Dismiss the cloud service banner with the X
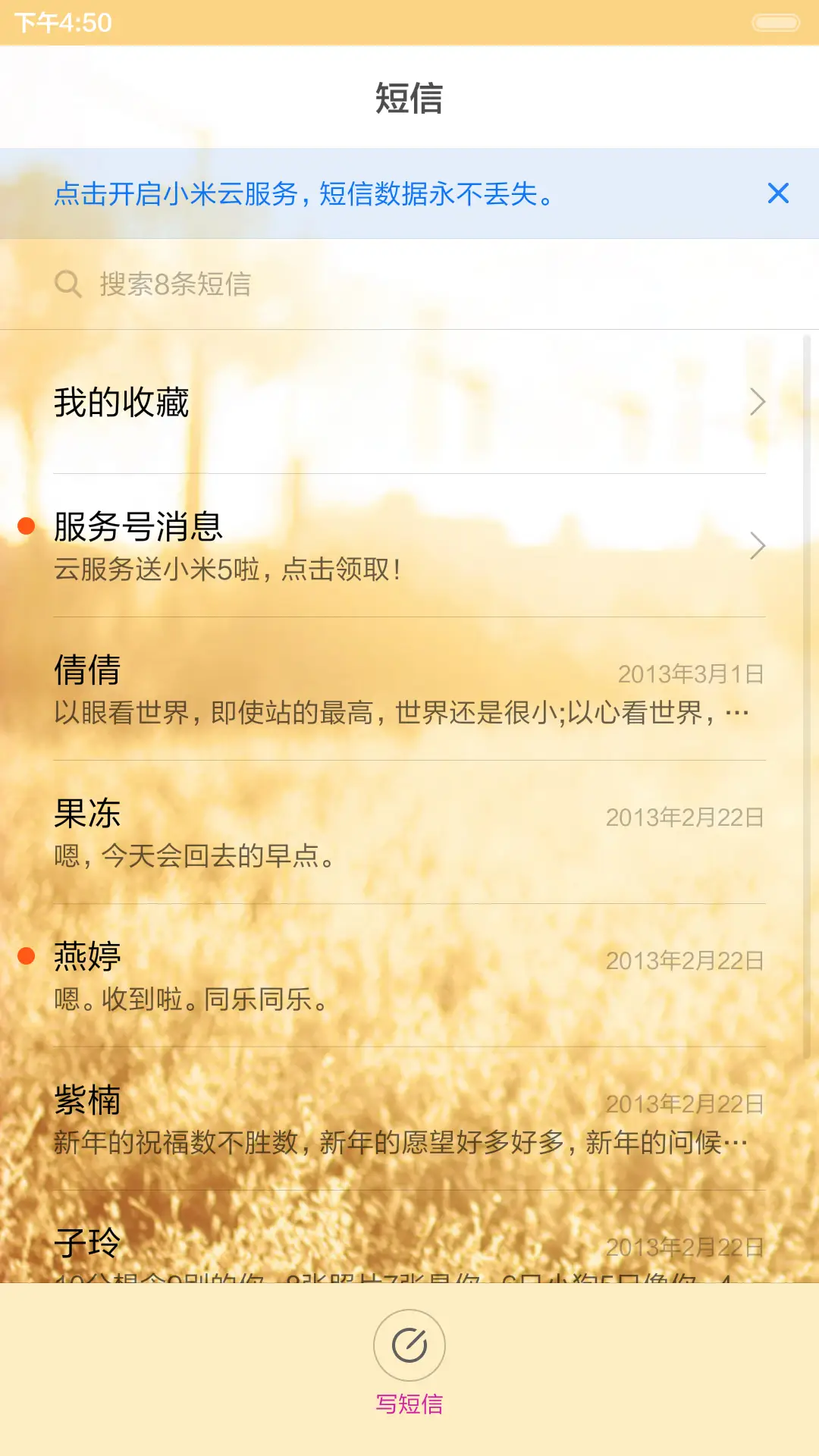The image size is (819, 1456). point(778,194)
